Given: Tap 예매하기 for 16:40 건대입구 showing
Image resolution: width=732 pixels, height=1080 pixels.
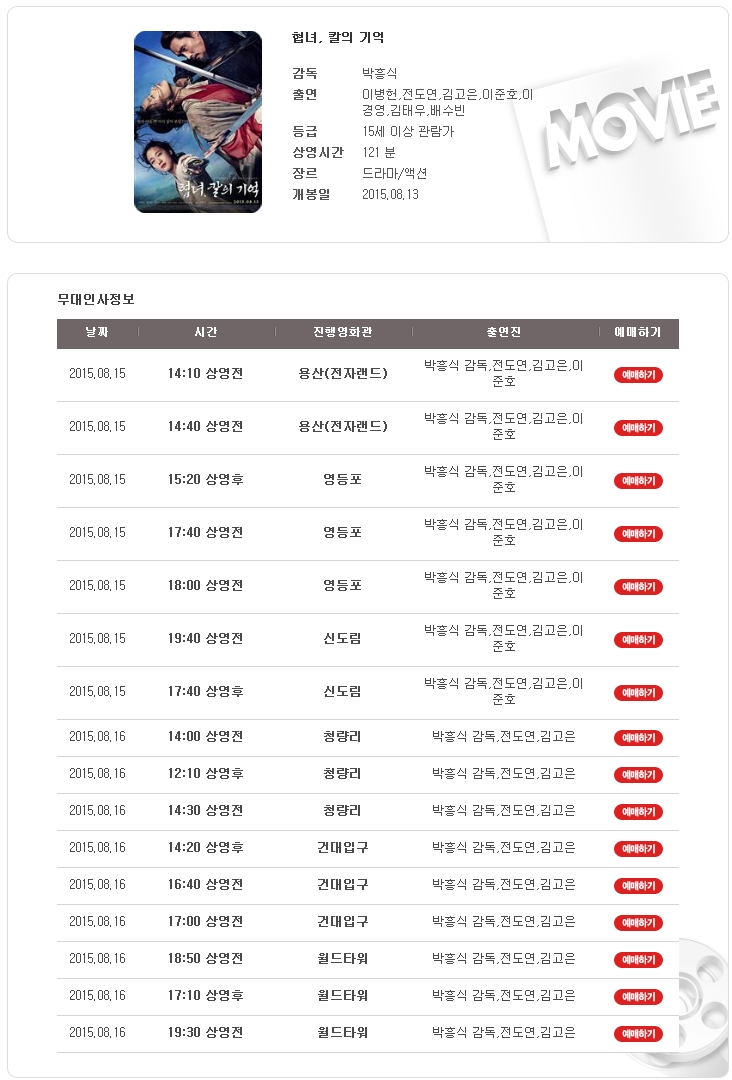Looking at the screenshot, I should pyautogui.click(x=638, y=886).
